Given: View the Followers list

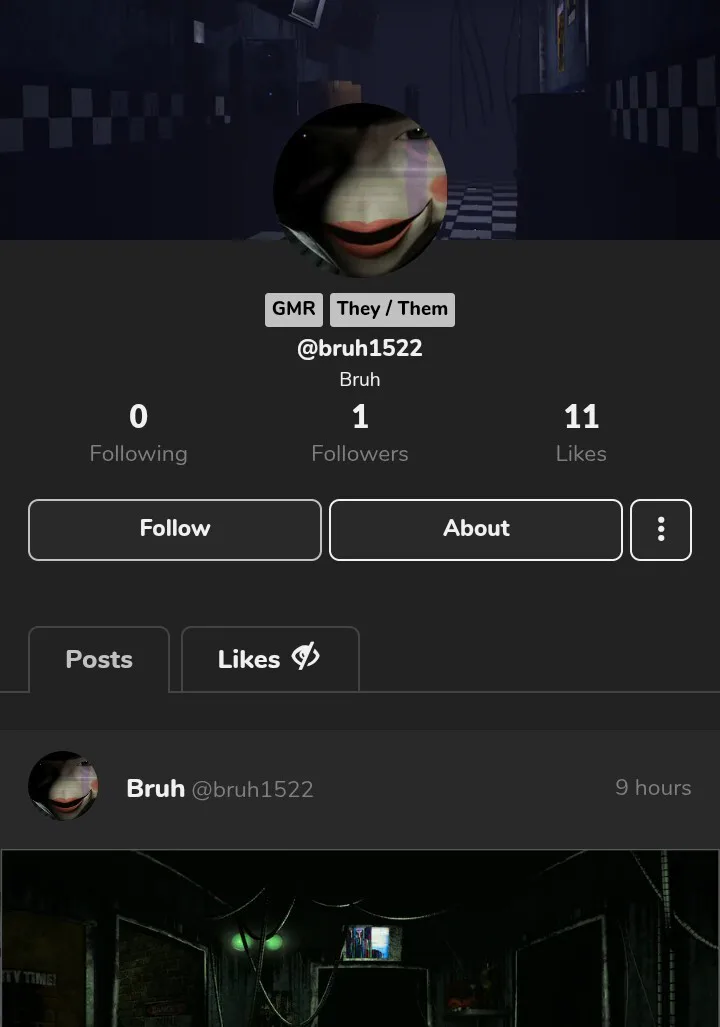Looking at the screenshot, I should [x=360, y=432].
